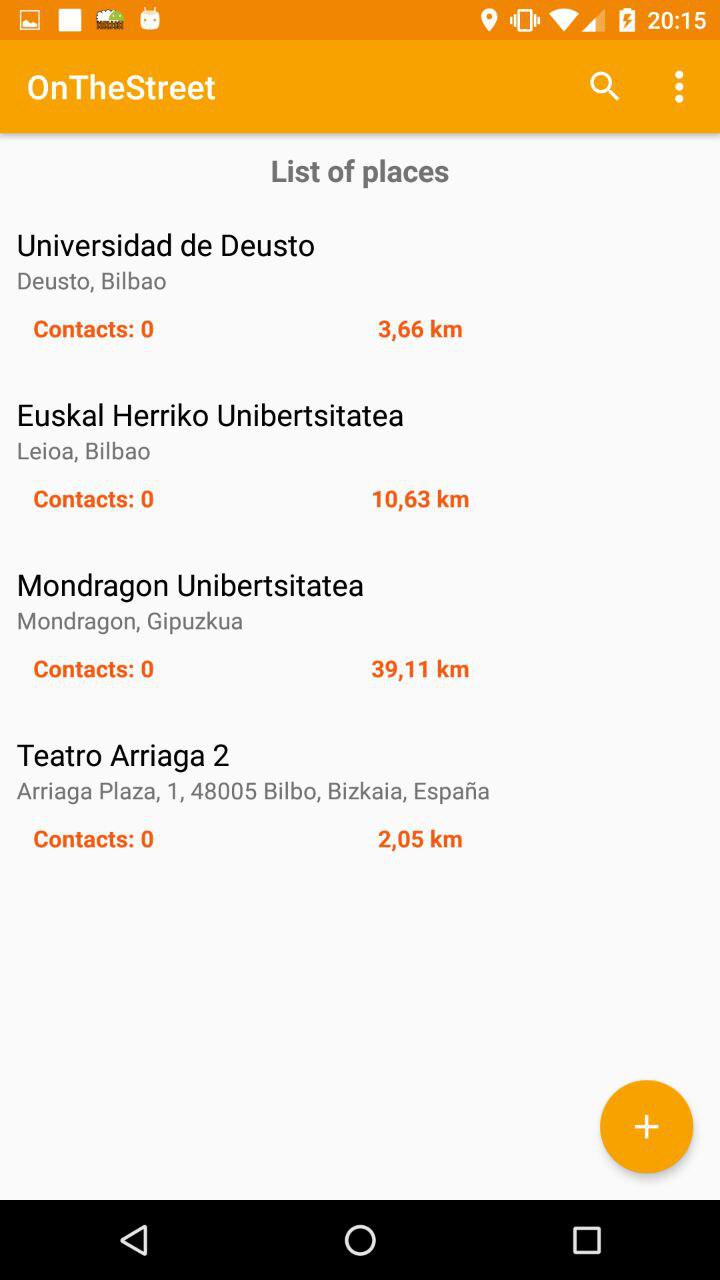Open the search icon in app bar

tap(605, 87)
